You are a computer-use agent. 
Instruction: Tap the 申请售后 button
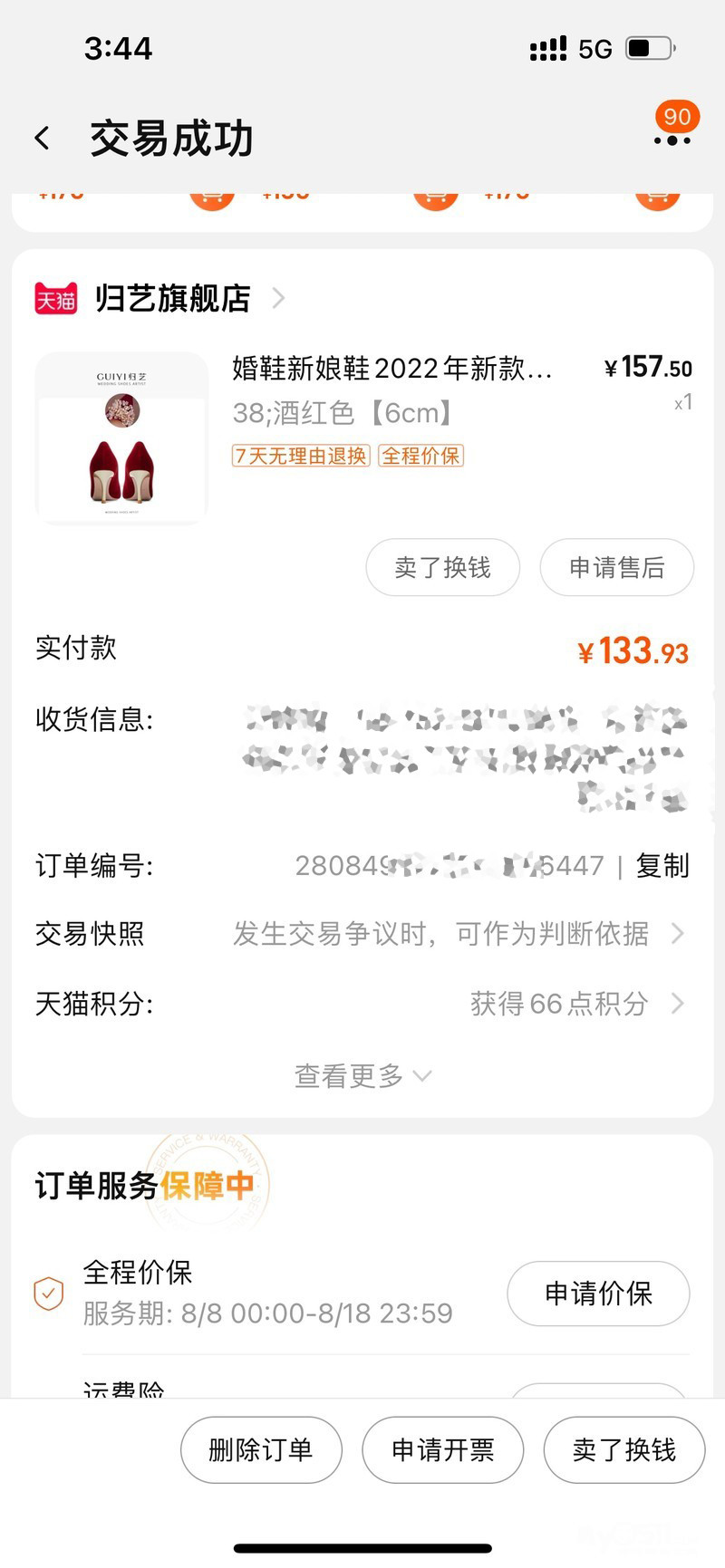pyautogui.click(x=616, y=568)
